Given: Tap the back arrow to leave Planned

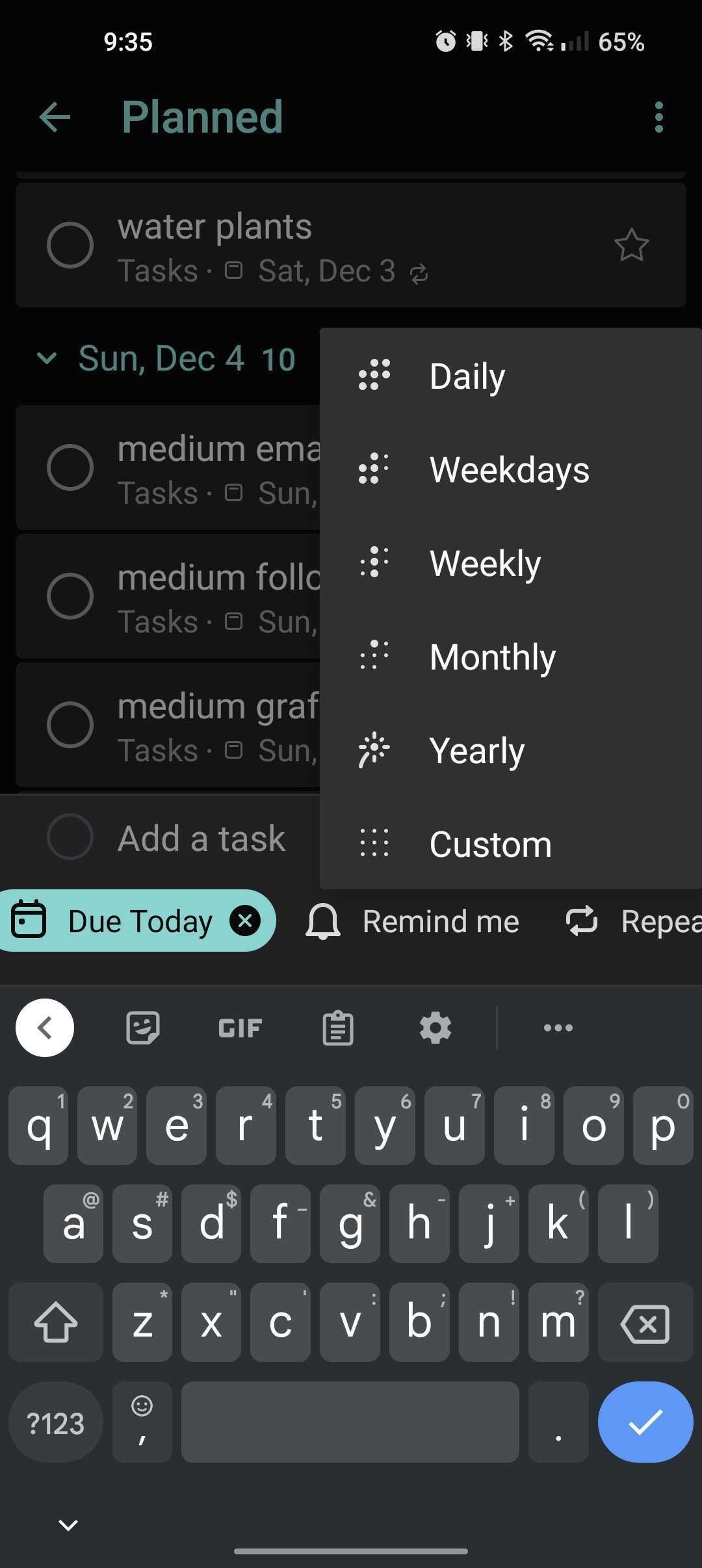Looking at the screenshot, I should pos(55,117).
